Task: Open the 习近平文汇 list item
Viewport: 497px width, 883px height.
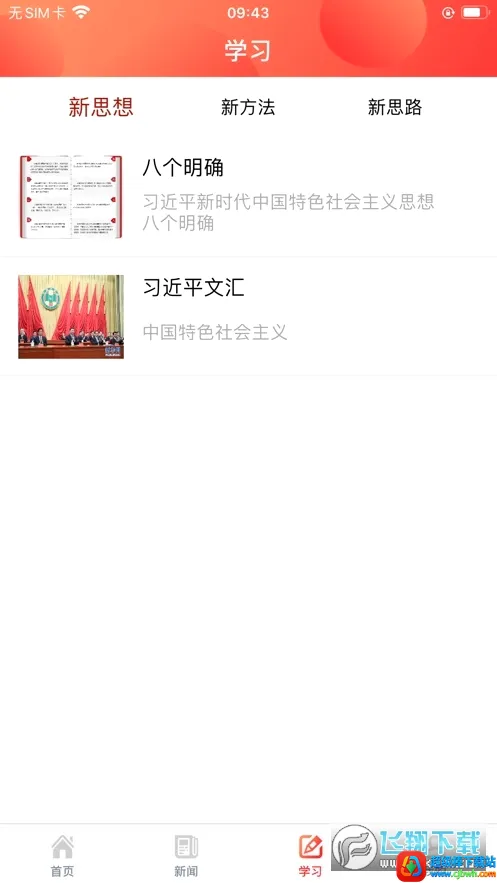Action: [x=248, y=316]
